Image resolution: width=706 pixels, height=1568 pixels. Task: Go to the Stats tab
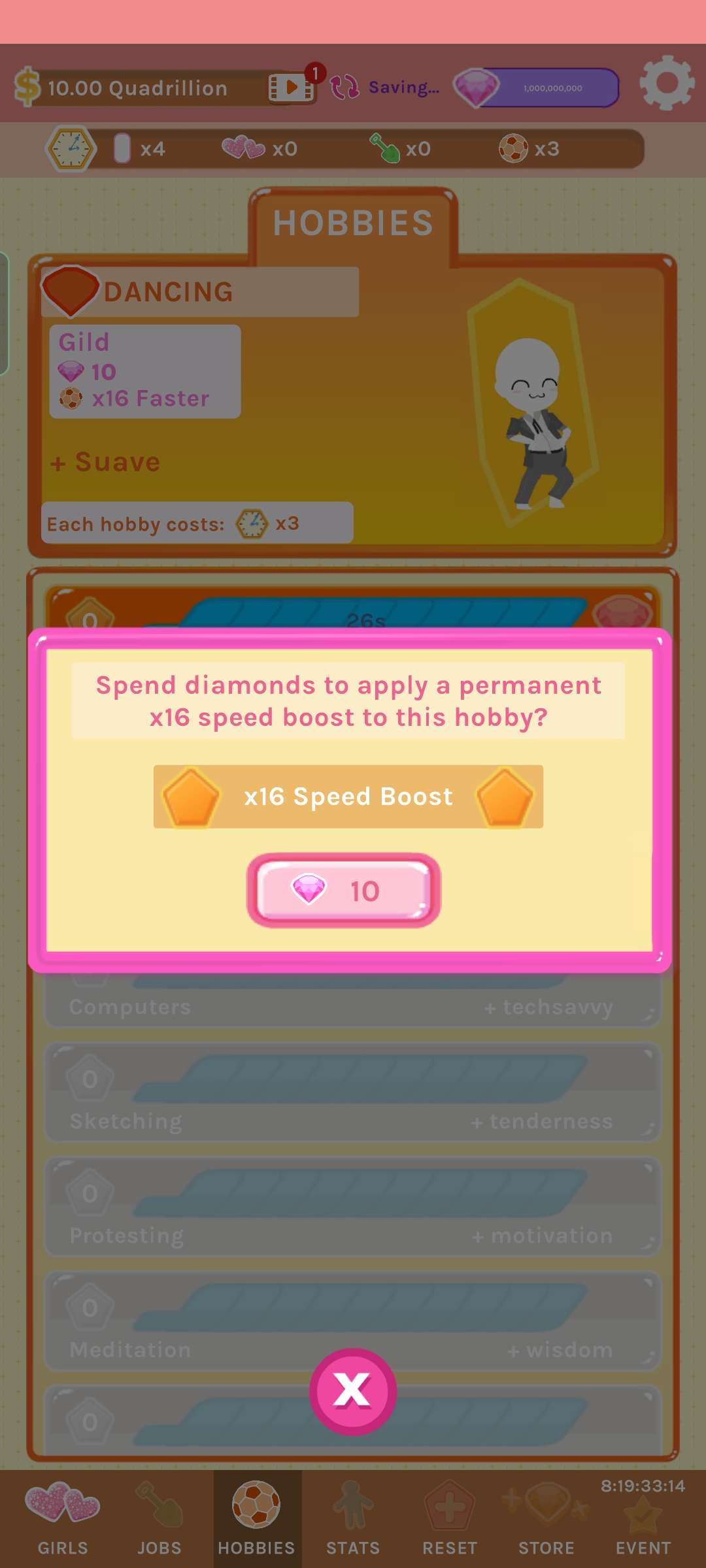[353, 1517]
